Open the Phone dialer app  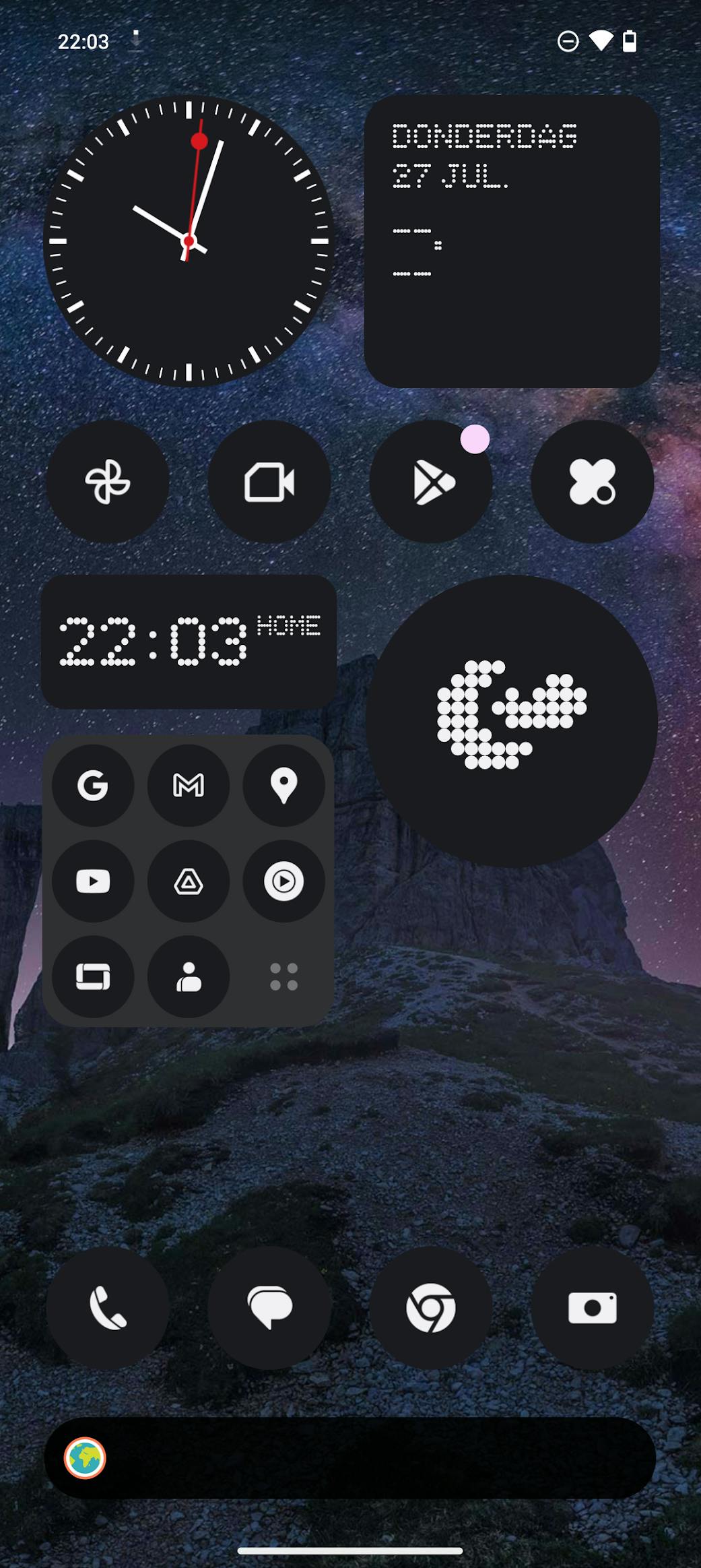107,1308
